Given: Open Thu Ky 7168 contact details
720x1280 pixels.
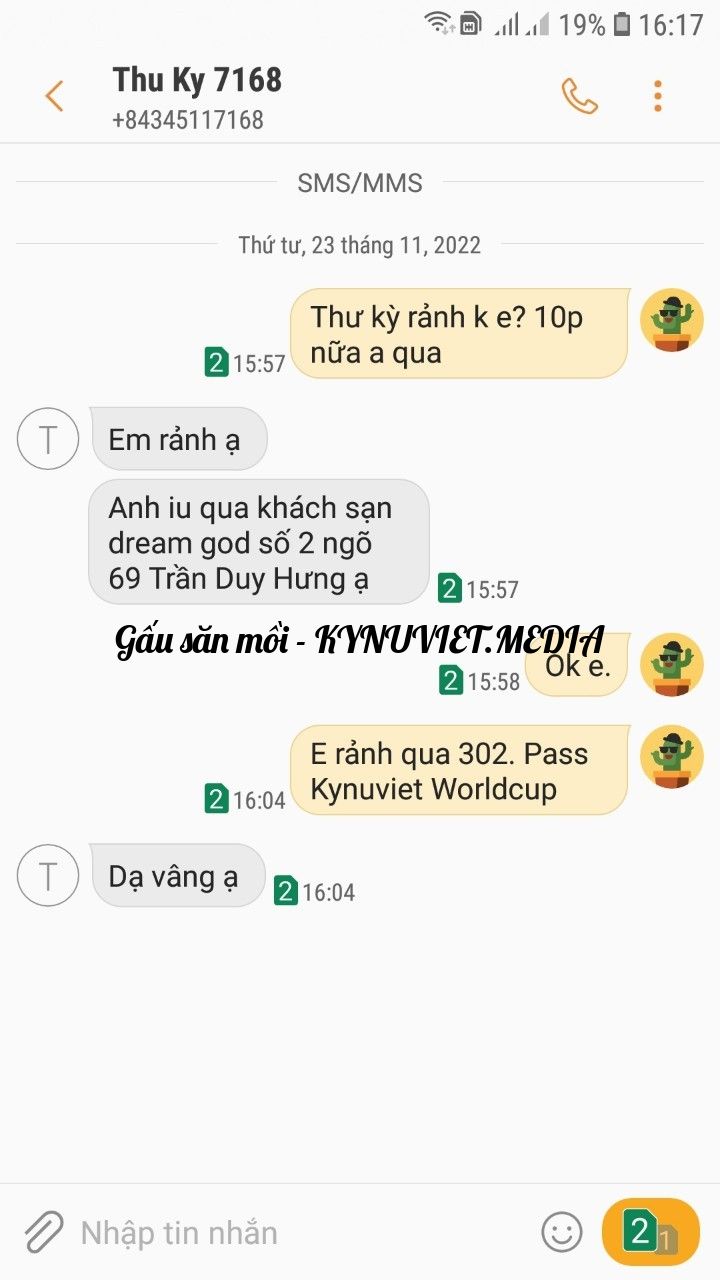Looking at the screenshot, I should [x=197, y=97].
